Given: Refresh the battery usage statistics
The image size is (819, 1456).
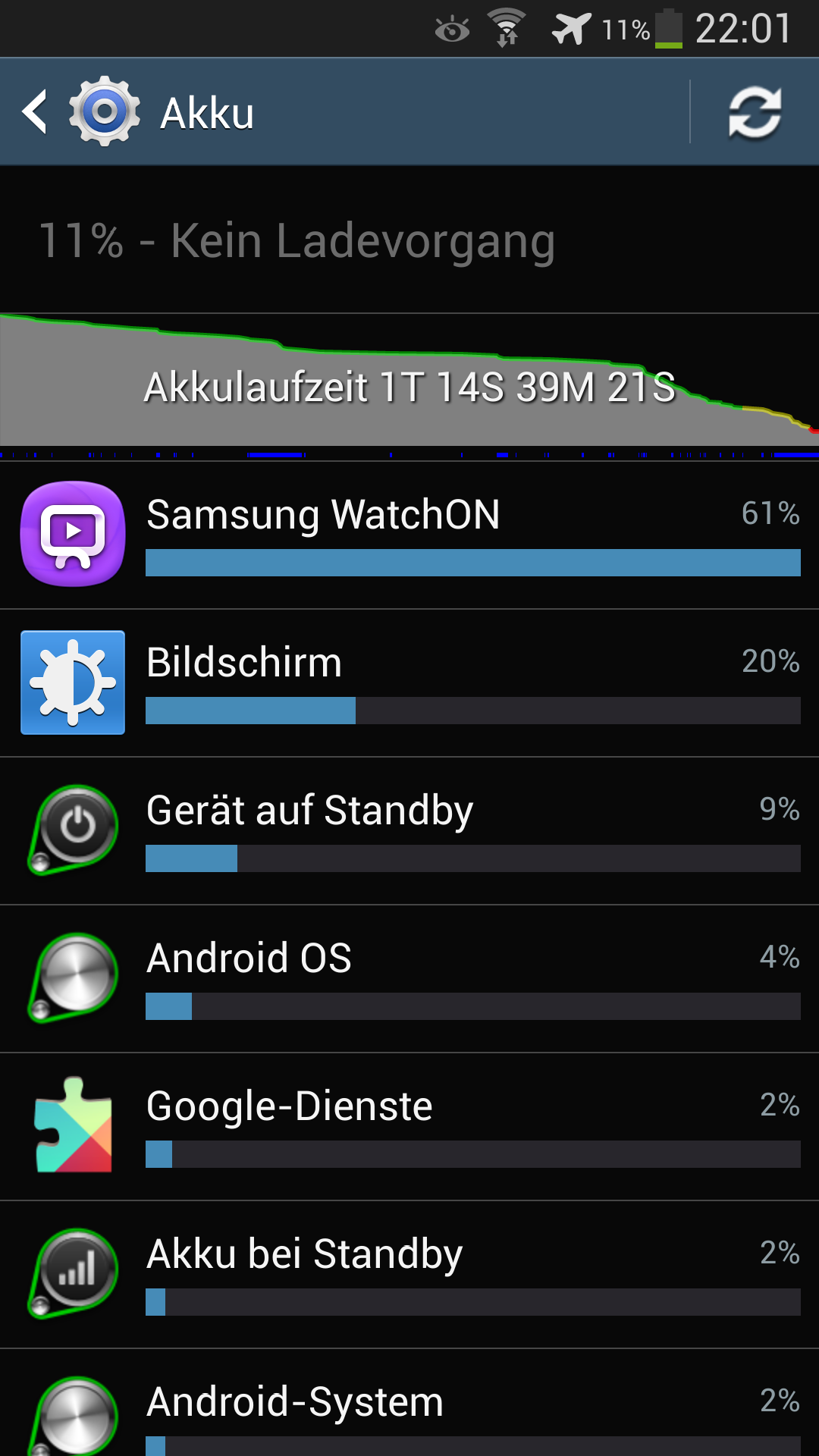Looking at the screenshot, I should point(755,112).
